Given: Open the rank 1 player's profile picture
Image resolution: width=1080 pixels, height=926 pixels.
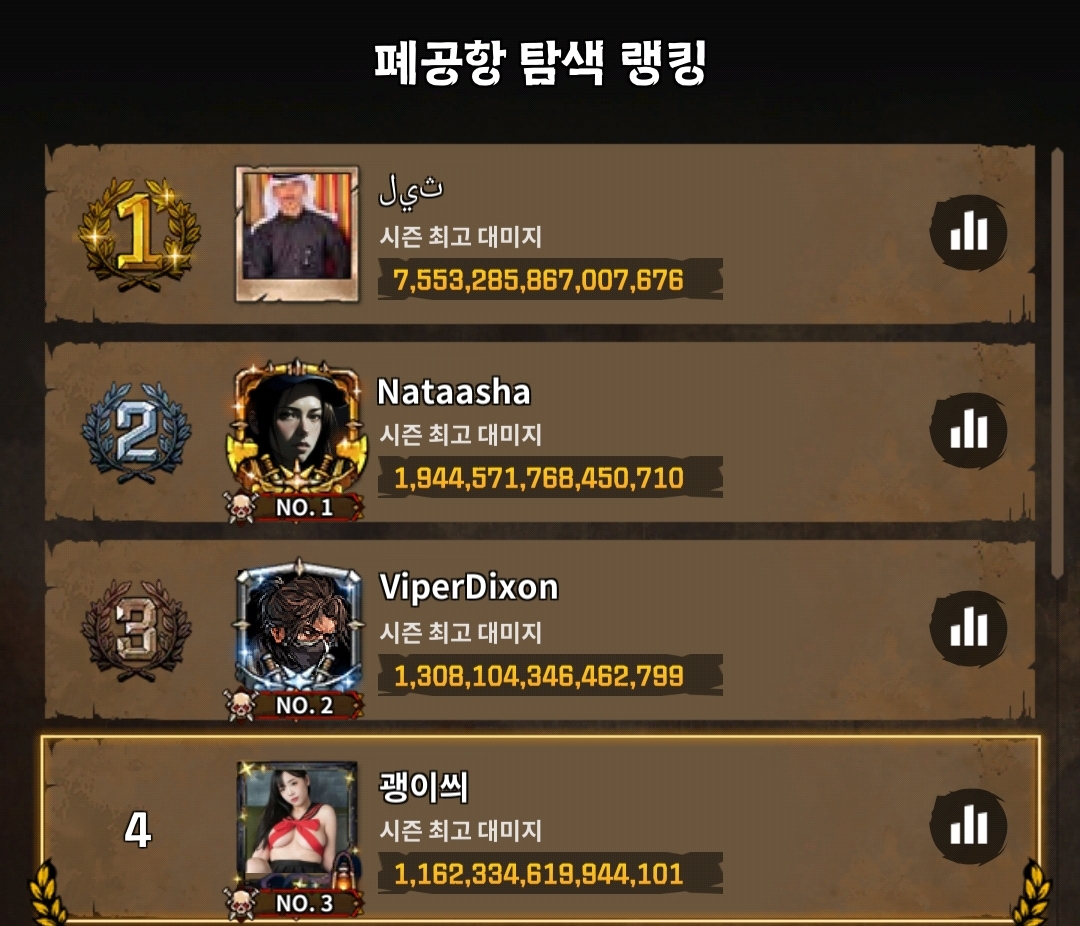Looking at the screenshot, I should click(x=297, y=233).
